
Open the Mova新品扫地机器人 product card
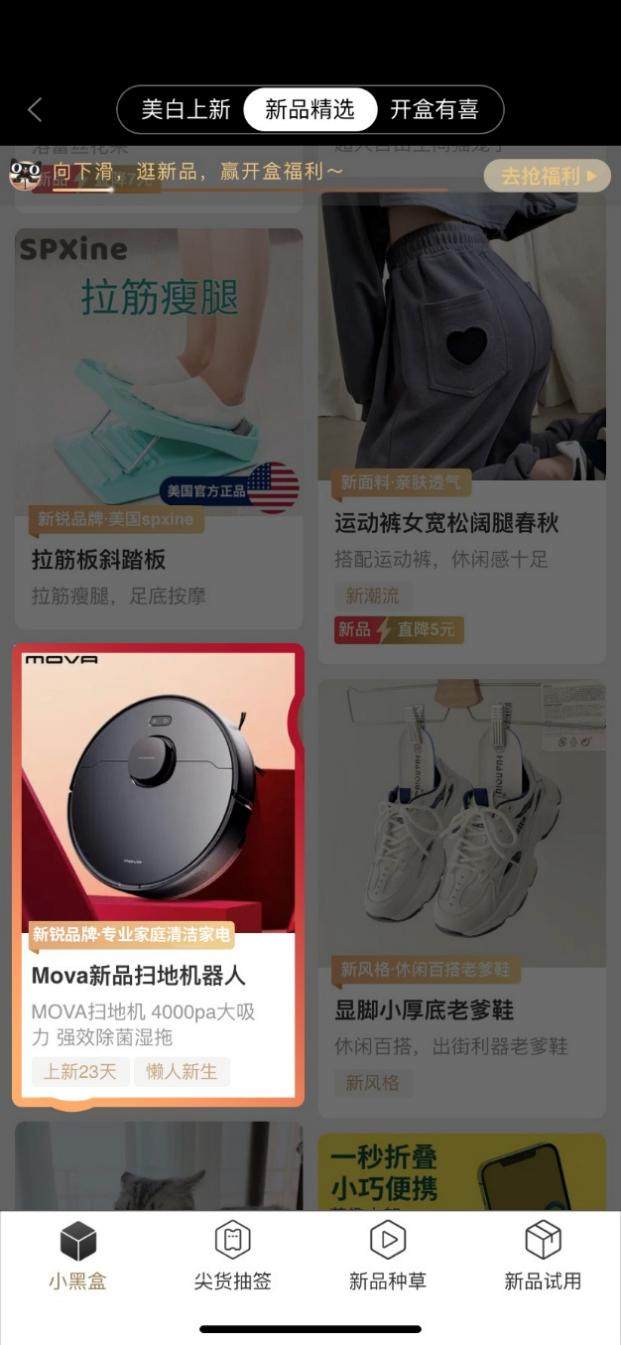coord(158,875)
